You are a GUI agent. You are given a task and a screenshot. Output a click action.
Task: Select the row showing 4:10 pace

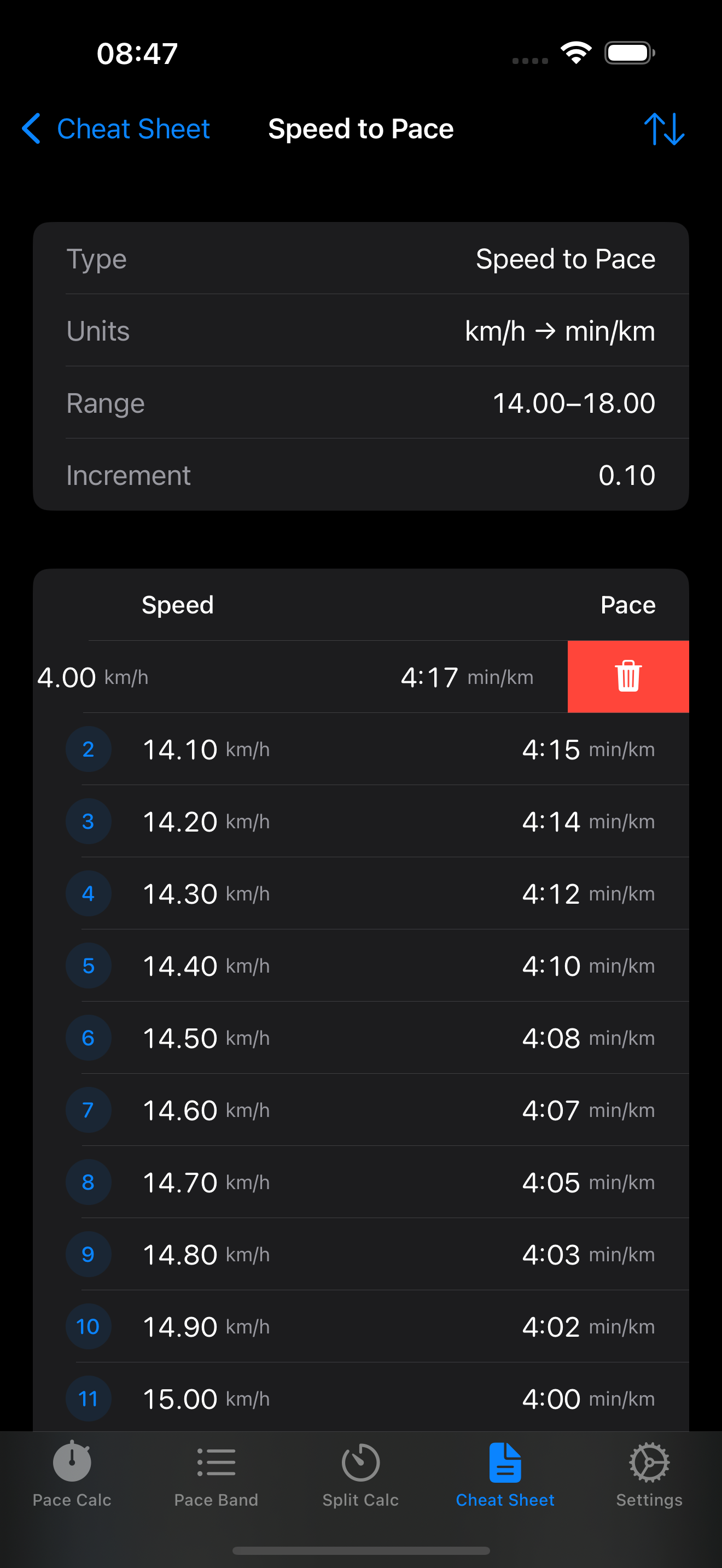(361, 966)
